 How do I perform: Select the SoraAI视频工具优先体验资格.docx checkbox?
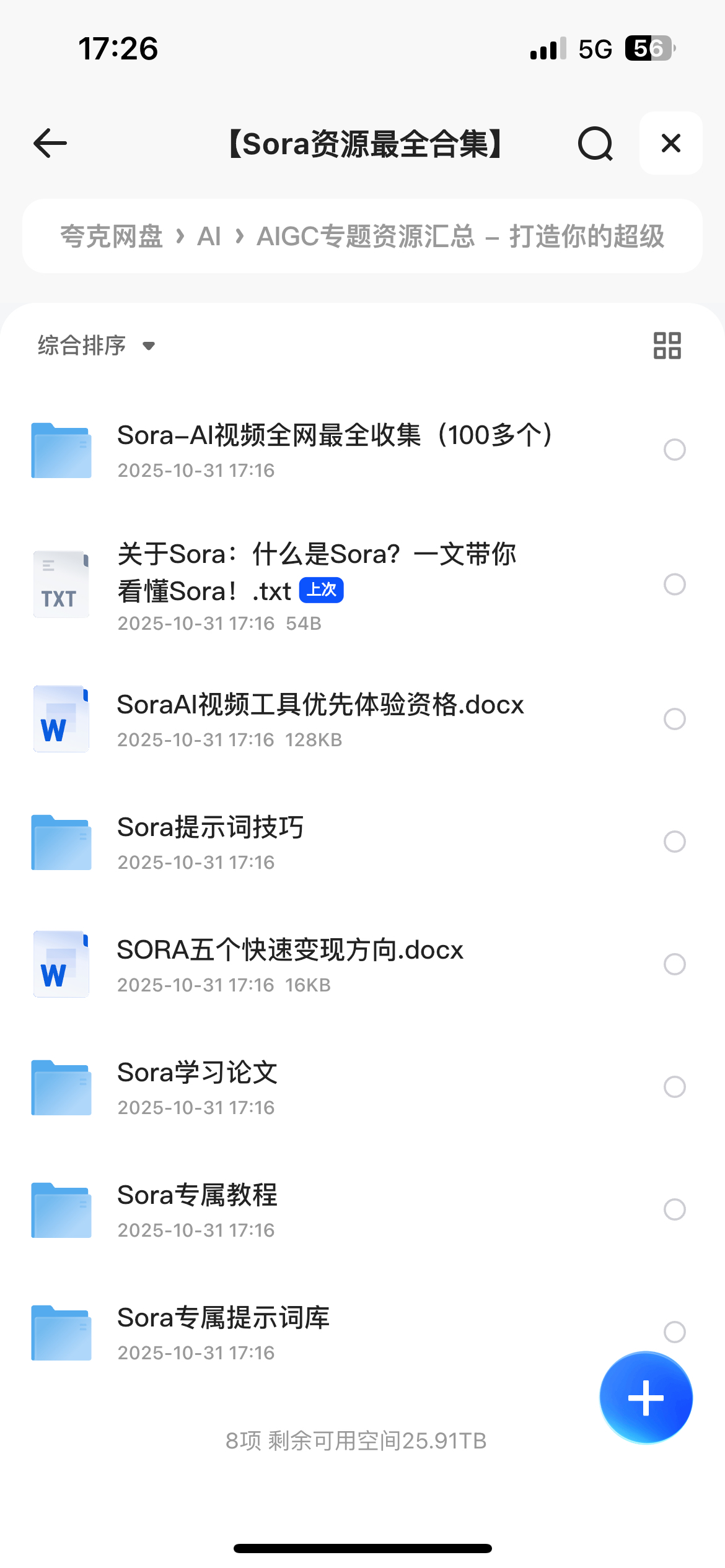[674, 719]
